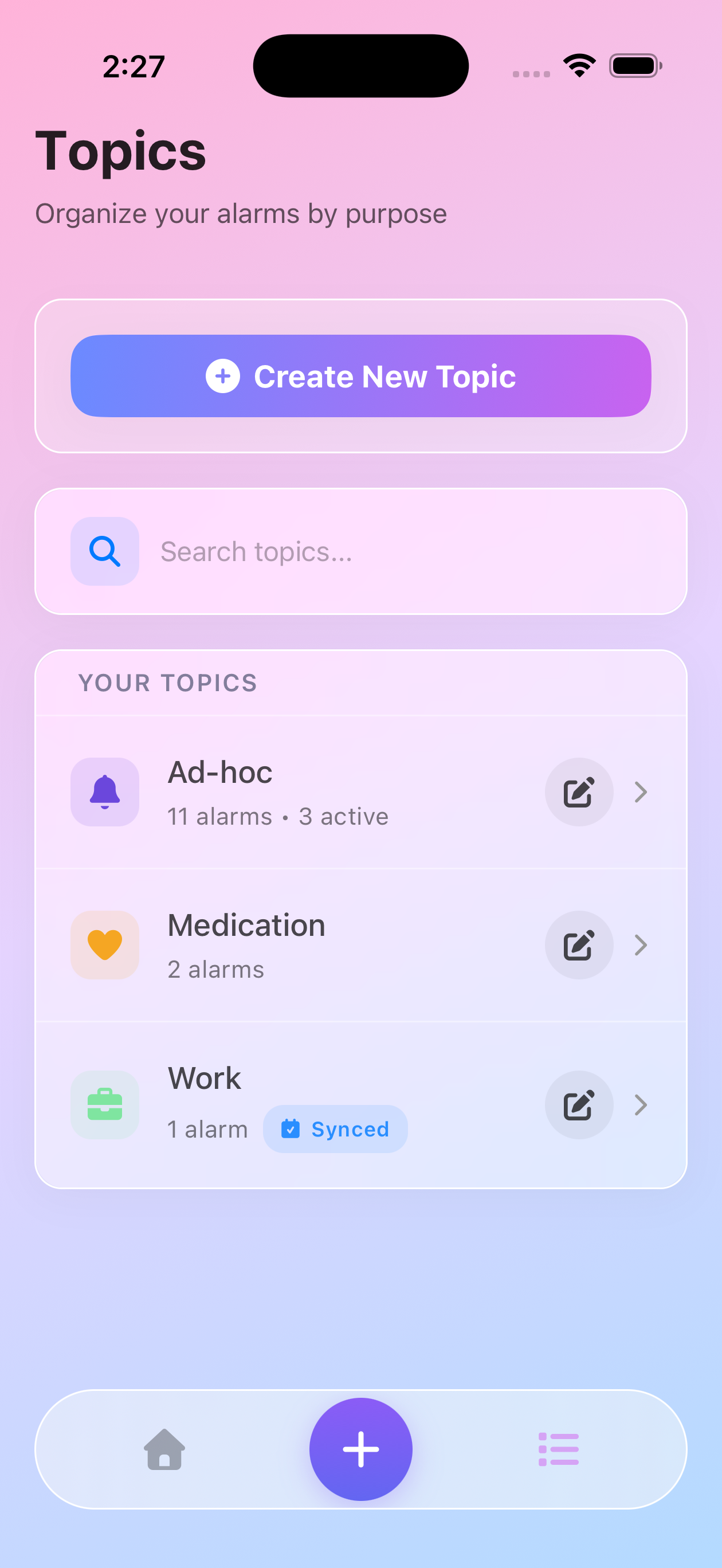The width and height of the screenshot is (722, 1568).
Task: Tap the Synced badge on Work topic
Action: point(335,1128)
